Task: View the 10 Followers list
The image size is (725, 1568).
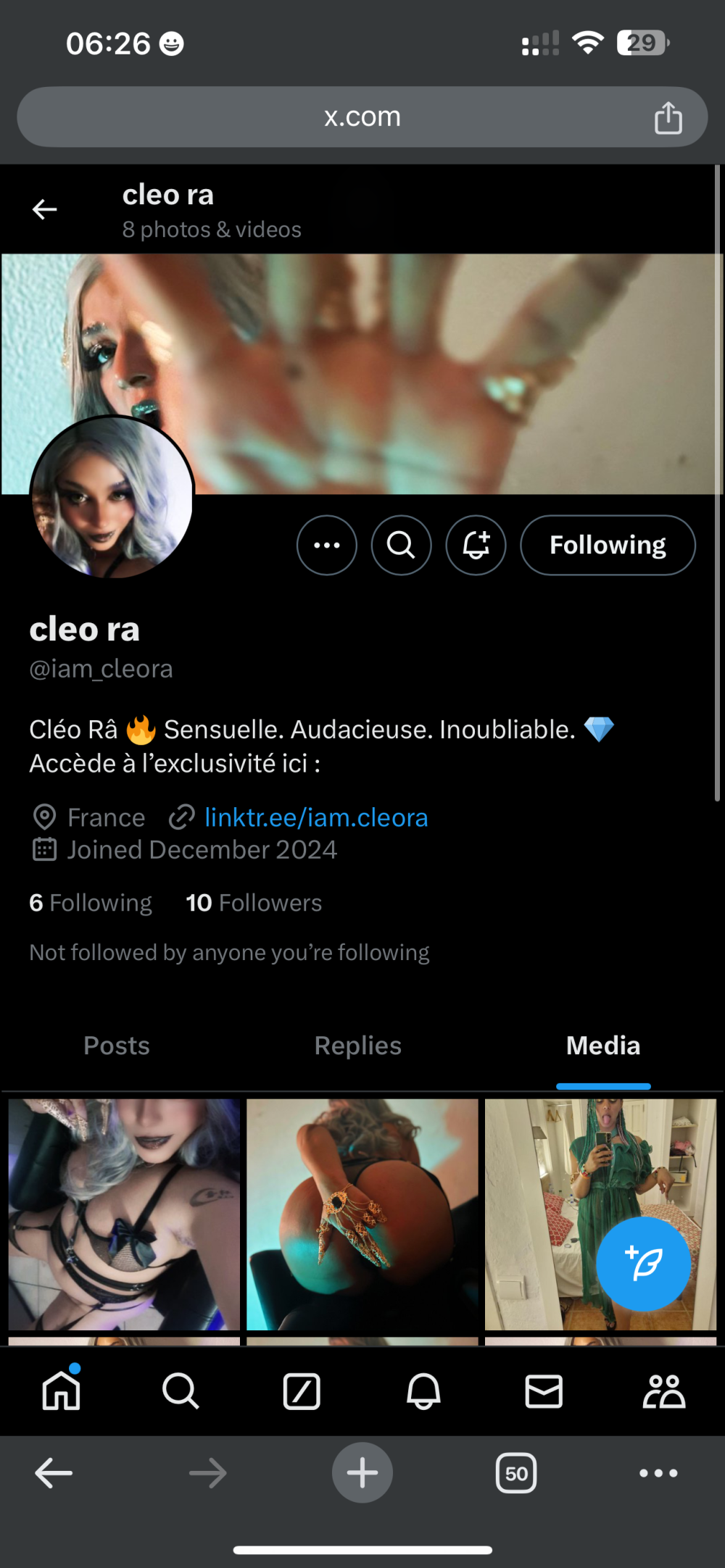Action: tap(254, 903)
